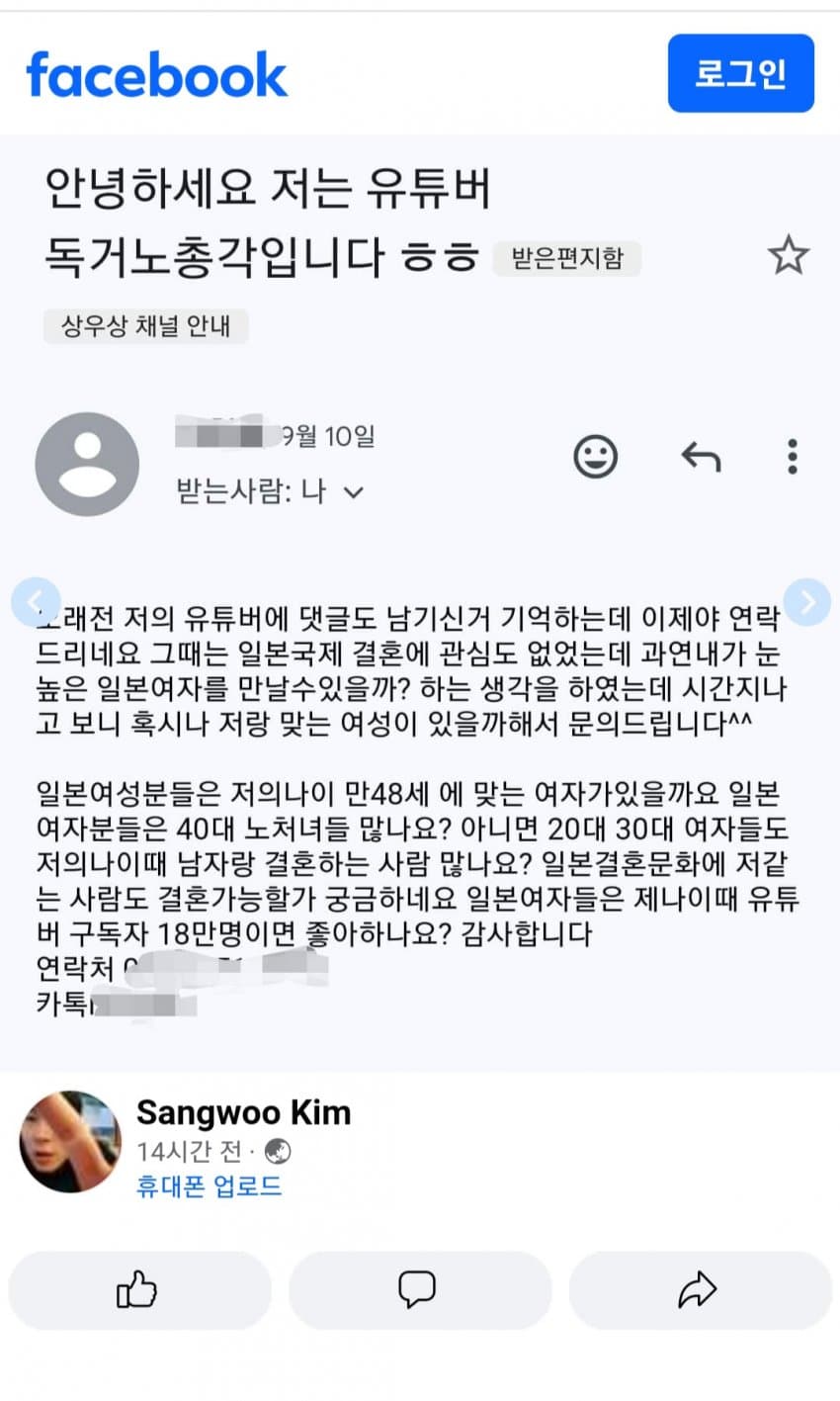Like this photo post
This screenshot has height=1401, width=840.
coord(138,1289)
